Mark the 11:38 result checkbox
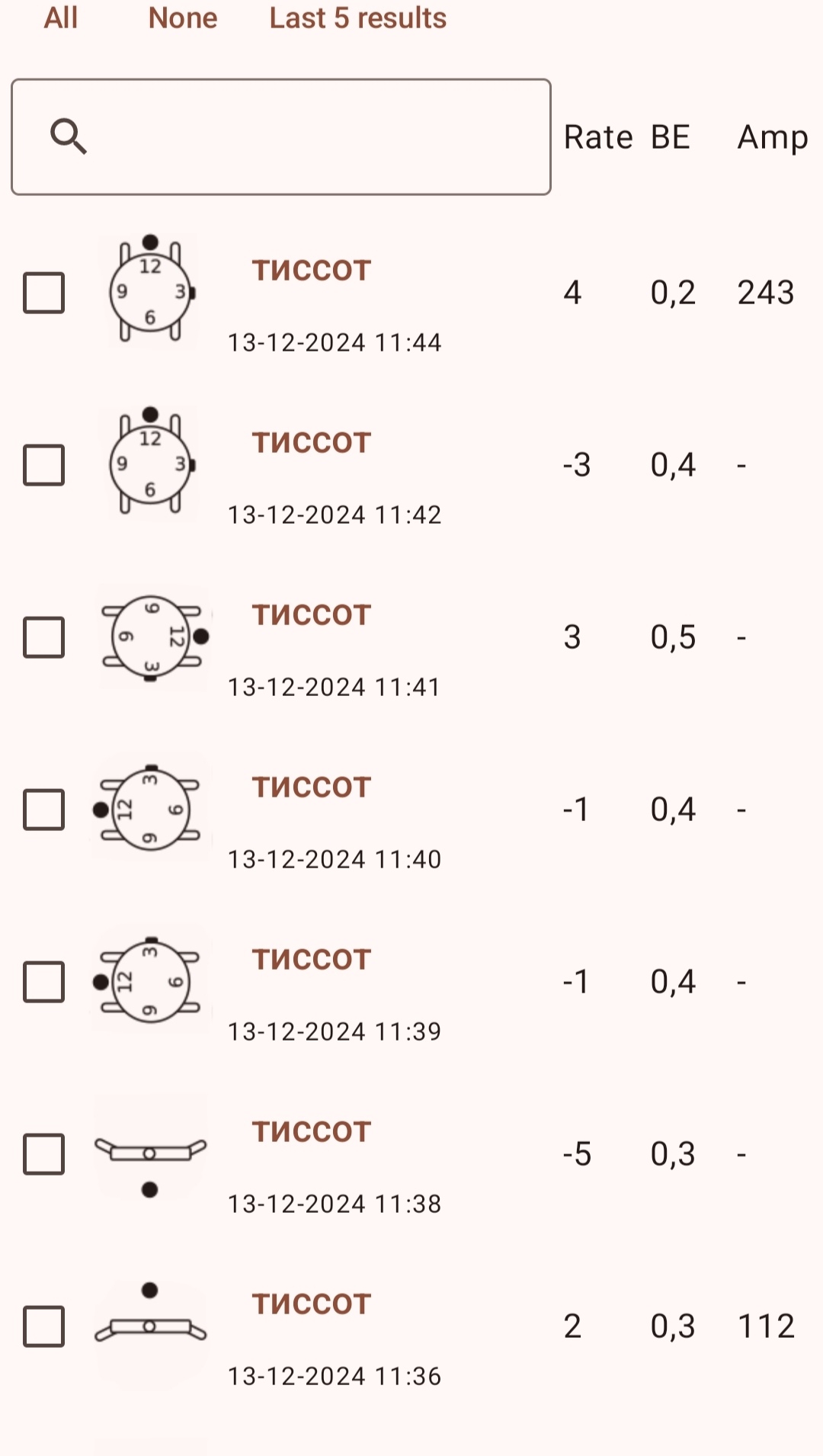The width and height of the screenshot is (823, 1456). (44, 1154)
